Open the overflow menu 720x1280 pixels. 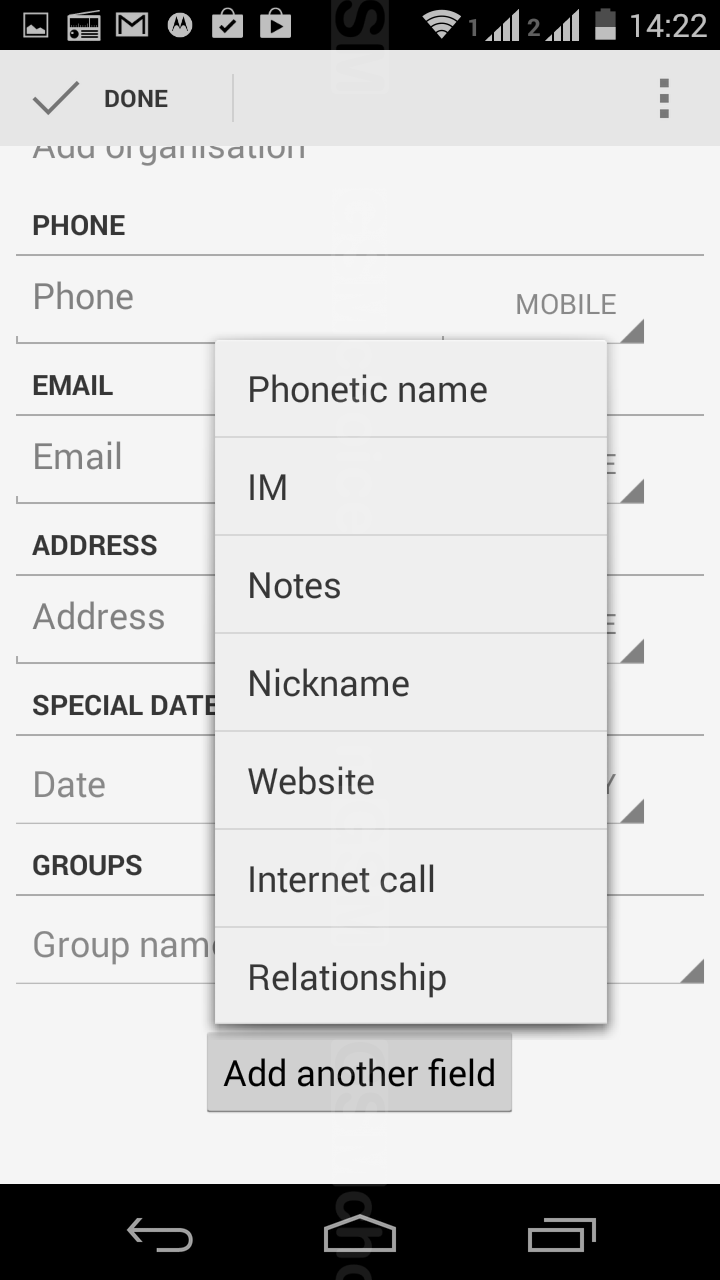pyautogui.click(x=664, y=98)
